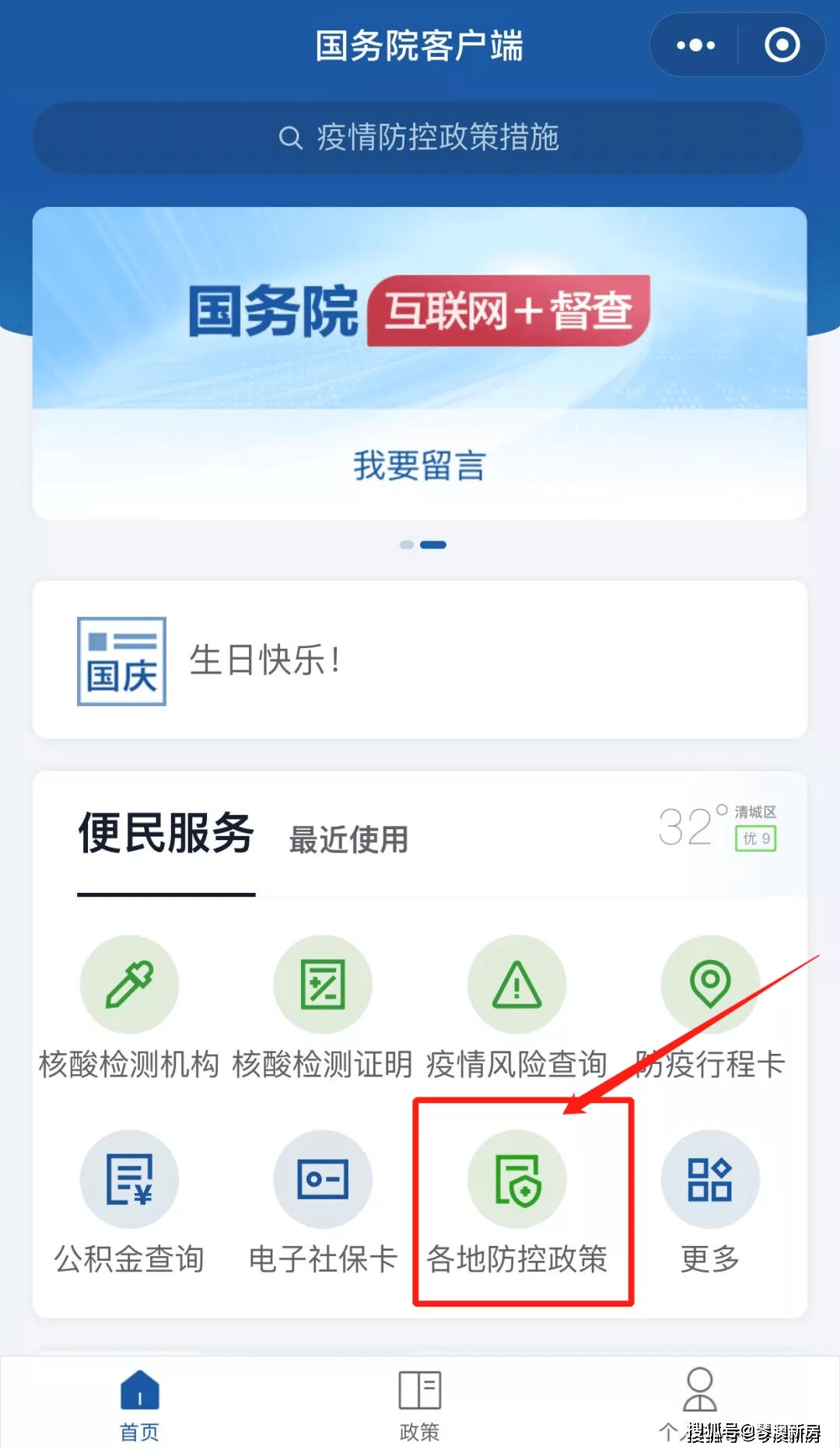
Task: Go to the 首页 tab
Action: click(139, 1405)
